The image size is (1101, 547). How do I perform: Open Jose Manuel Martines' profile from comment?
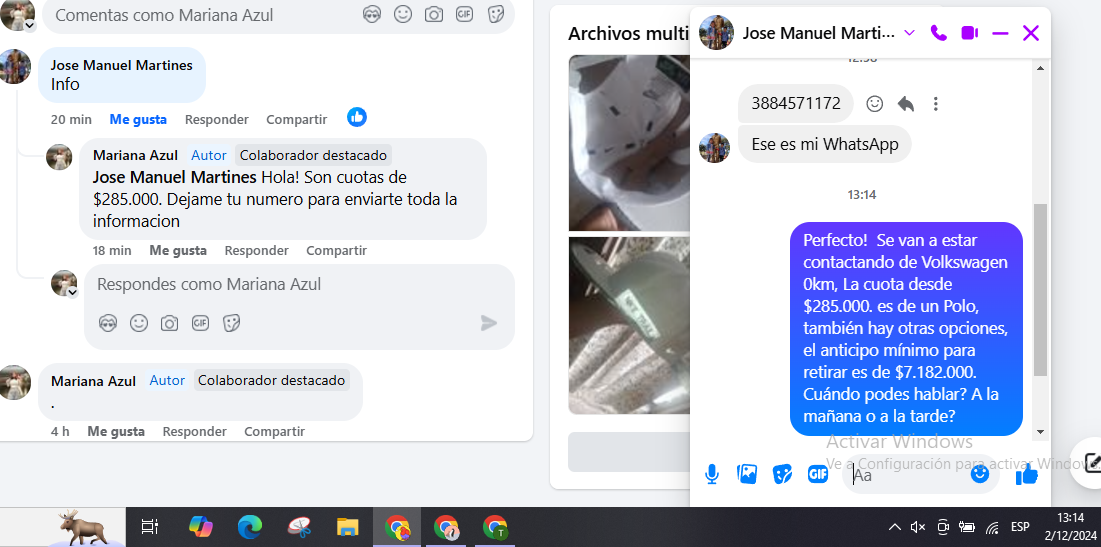121,65
